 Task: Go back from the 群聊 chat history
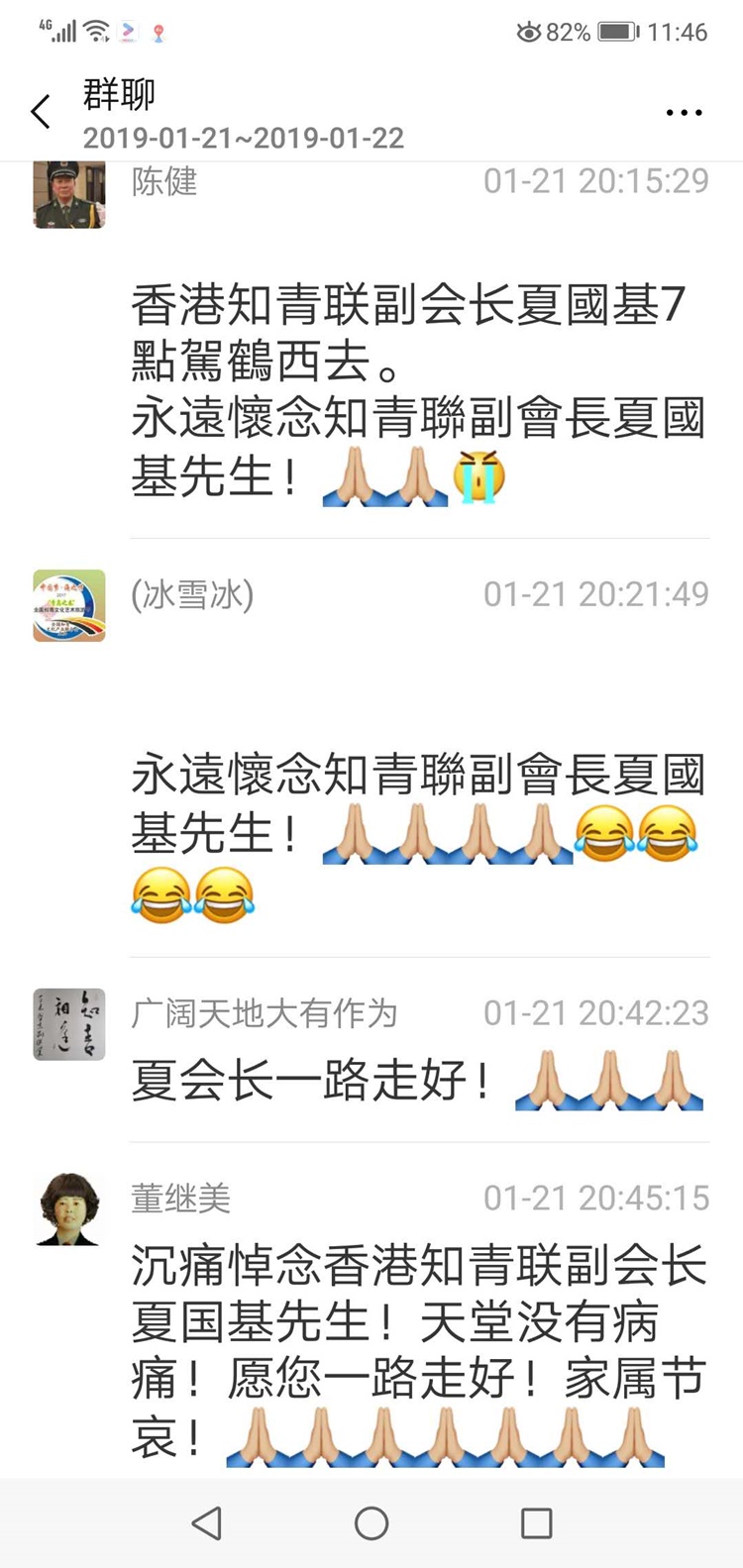point(41,112)
